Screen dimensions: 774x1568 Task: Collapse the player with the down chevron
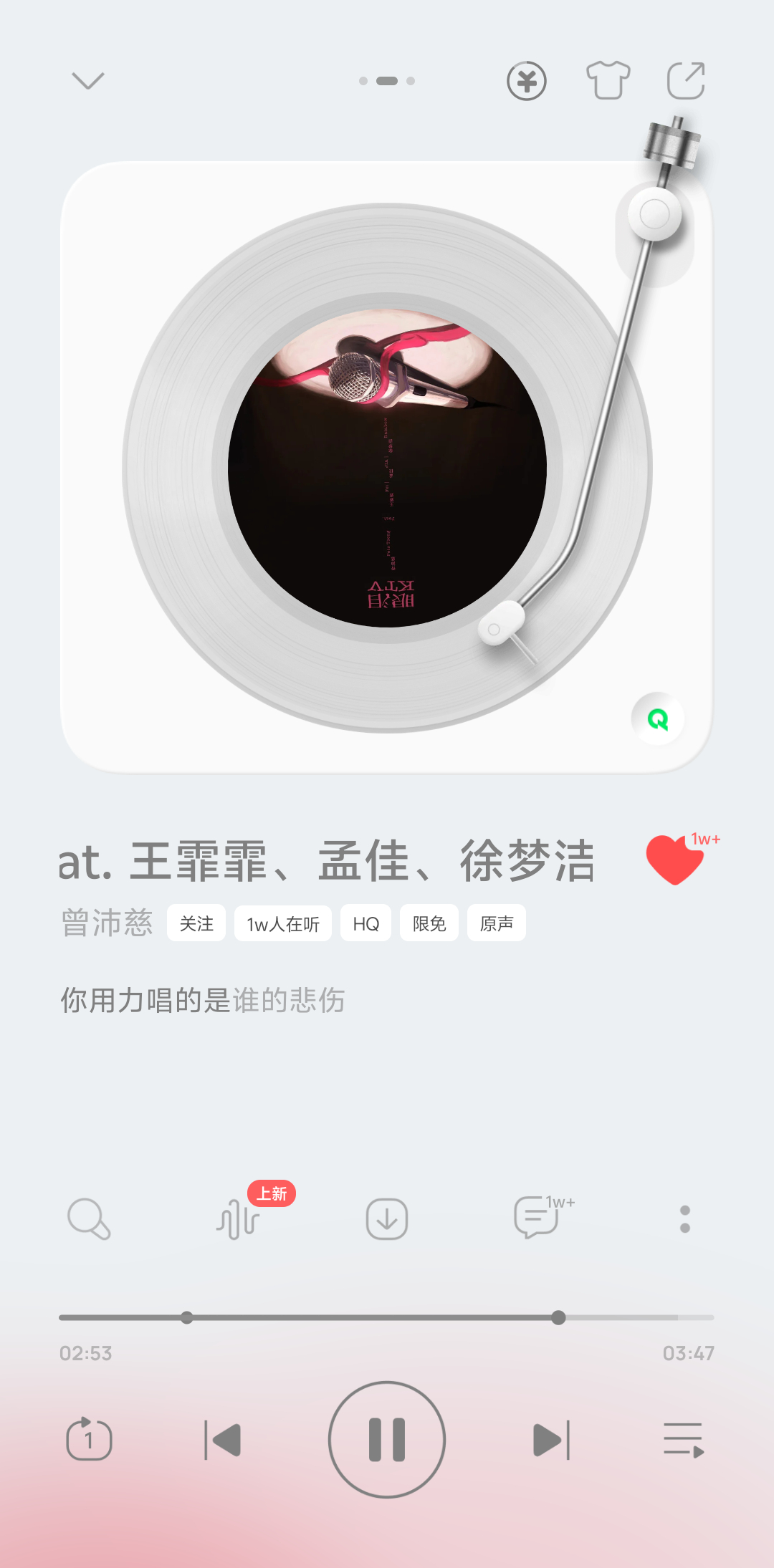pos(88,80)
